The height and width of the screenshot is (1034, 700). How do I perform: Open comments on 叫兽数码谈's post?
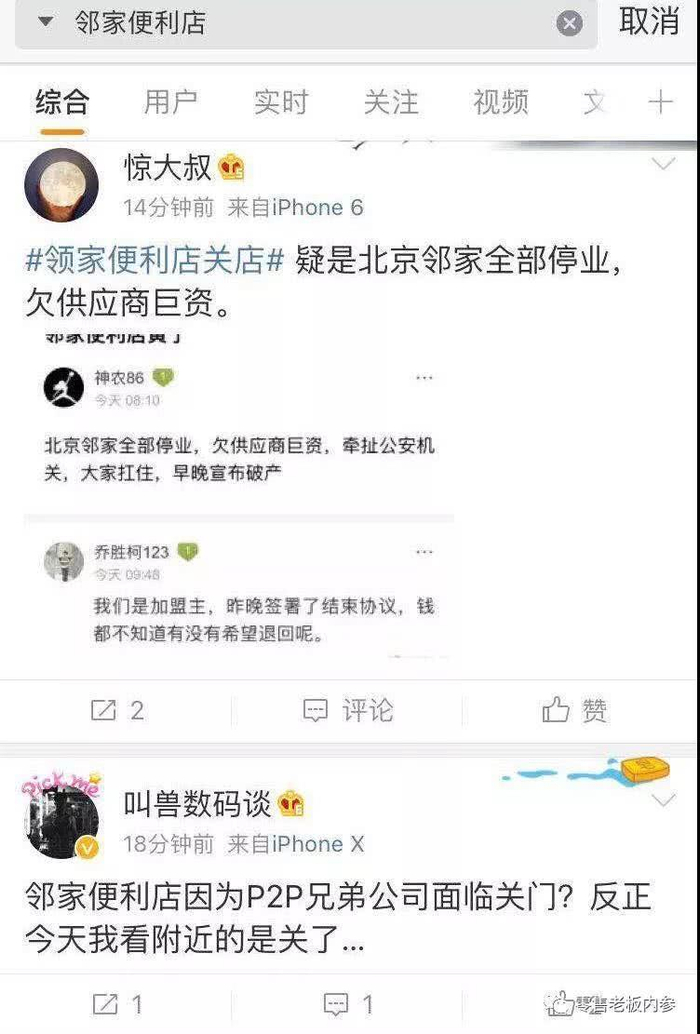click(348, 1005)
